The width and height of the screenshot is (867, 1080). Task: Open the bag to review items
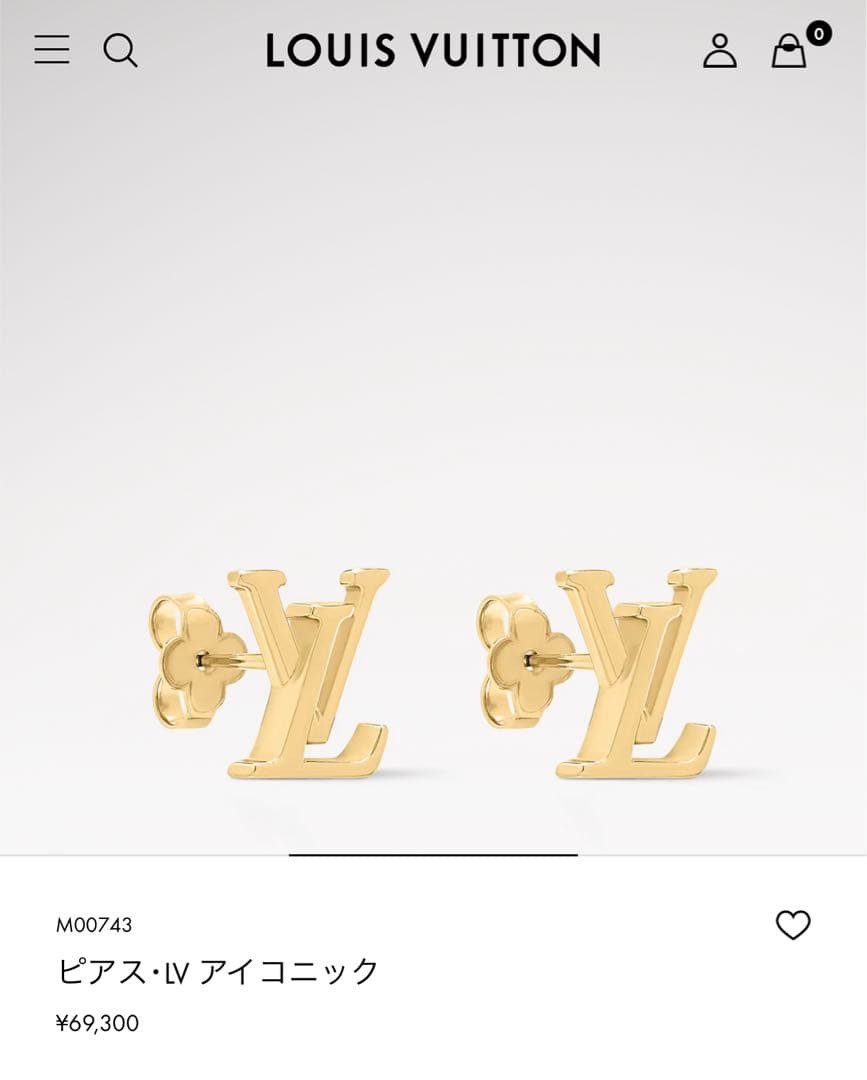(x=787, y=55)
